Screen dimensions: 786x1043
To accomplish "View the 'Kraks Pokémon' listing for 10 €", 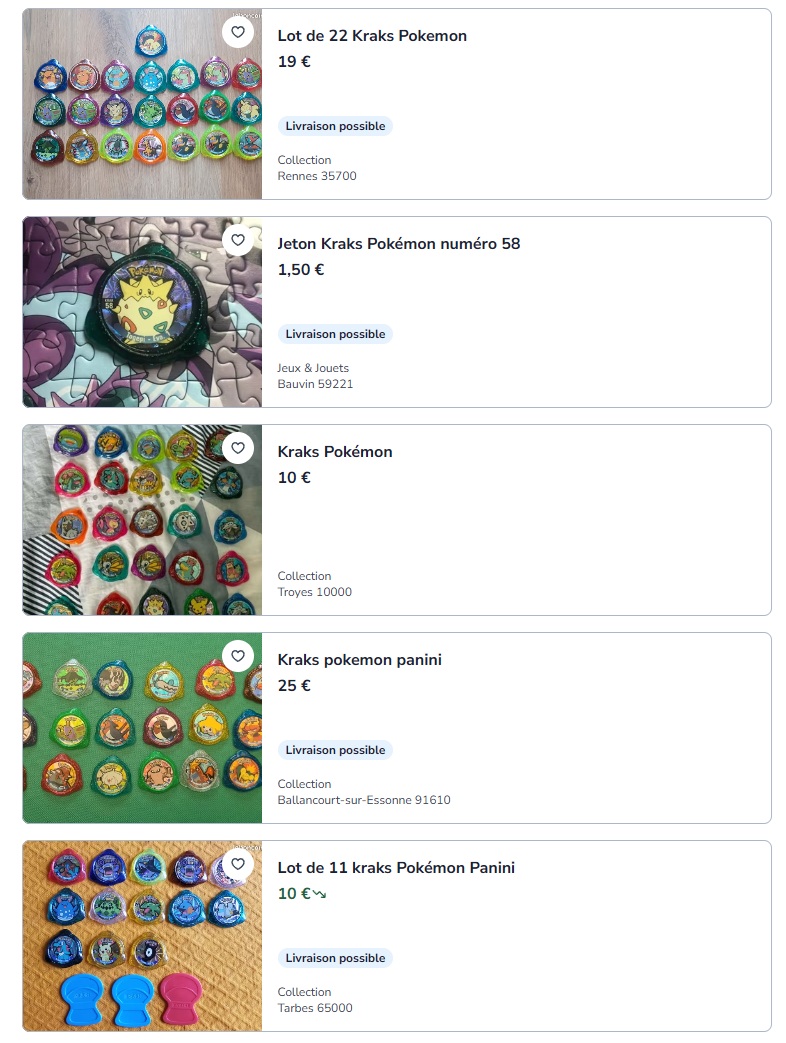I will [x=335, y=452].
